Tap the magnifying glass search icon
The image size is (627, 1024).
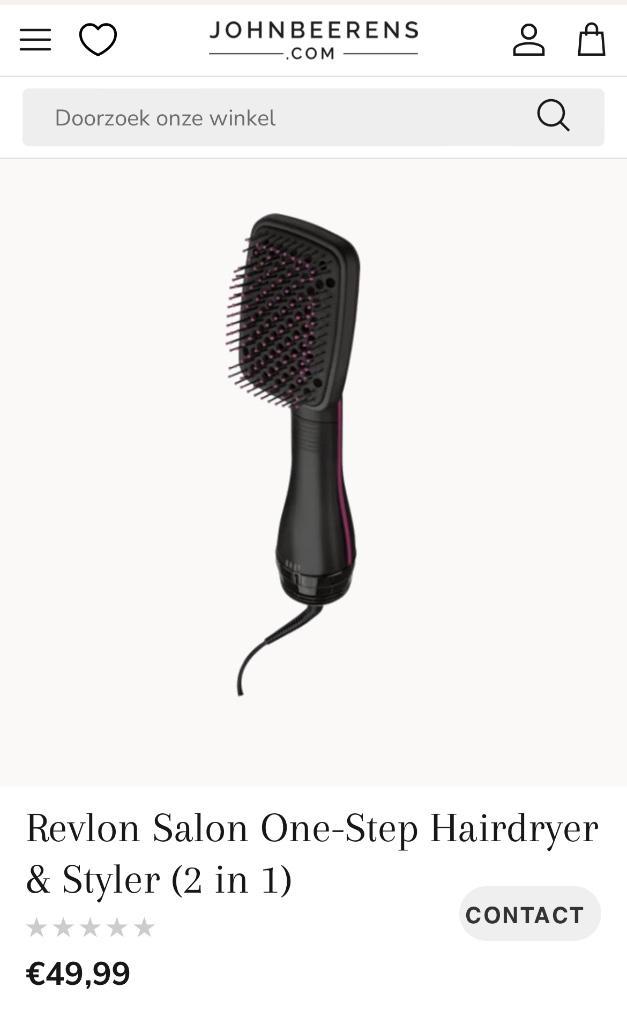tap(553, 116)
